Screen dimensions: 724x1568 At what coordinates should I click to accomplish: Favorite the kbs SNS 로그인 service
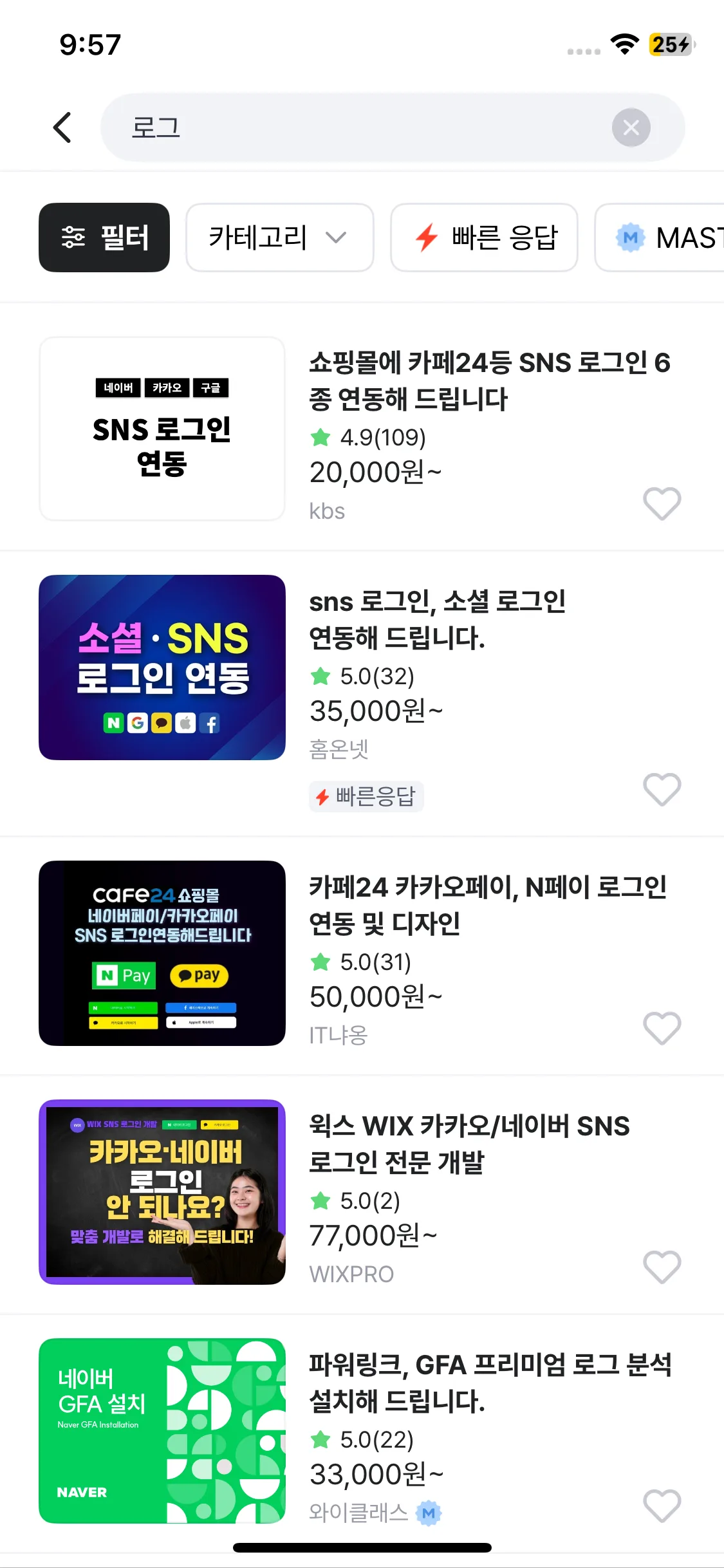[x=662, y=503]
